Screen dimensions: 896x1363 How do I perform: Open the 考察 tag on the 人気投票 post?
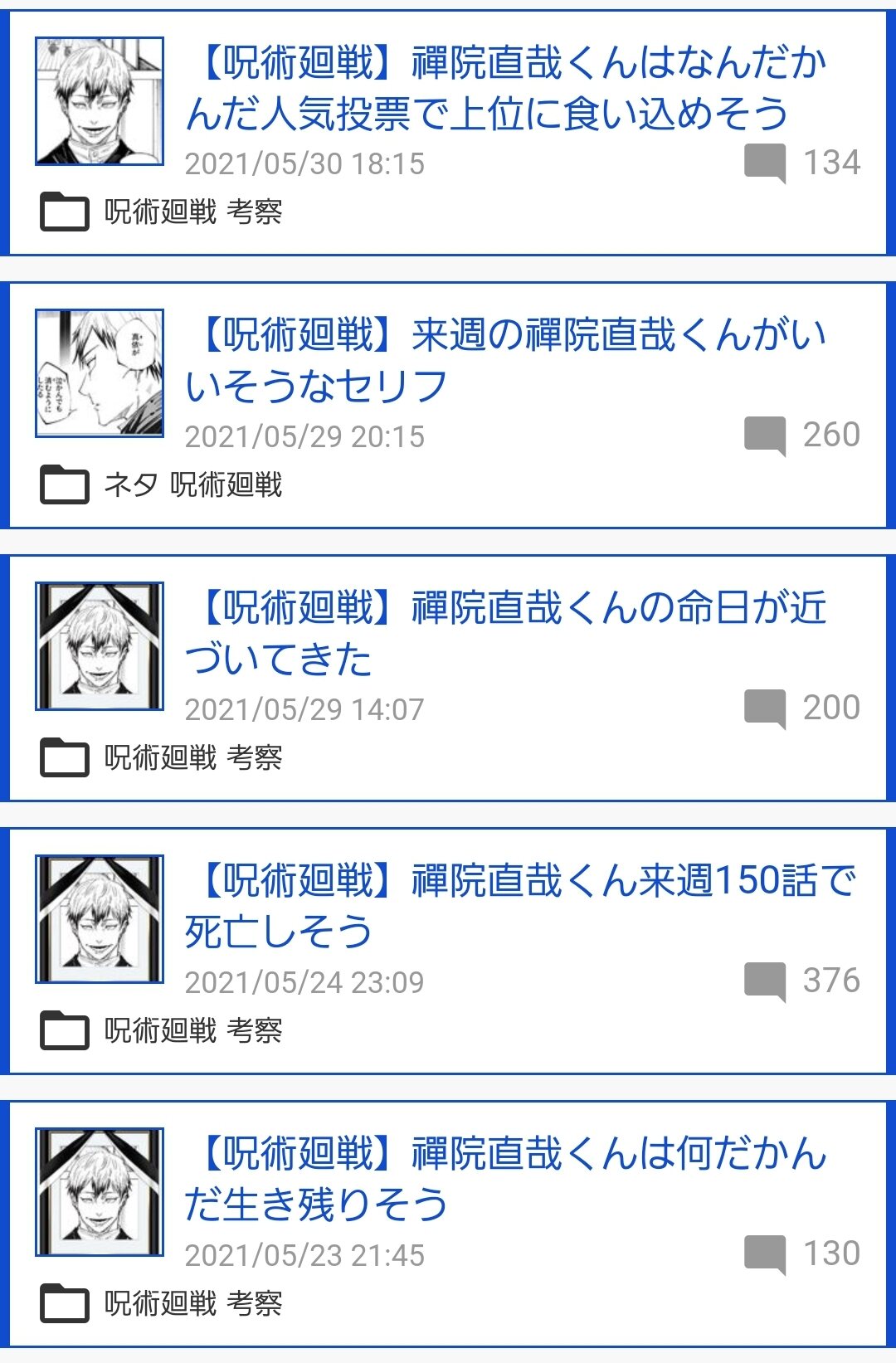click(x=254, y=212)
